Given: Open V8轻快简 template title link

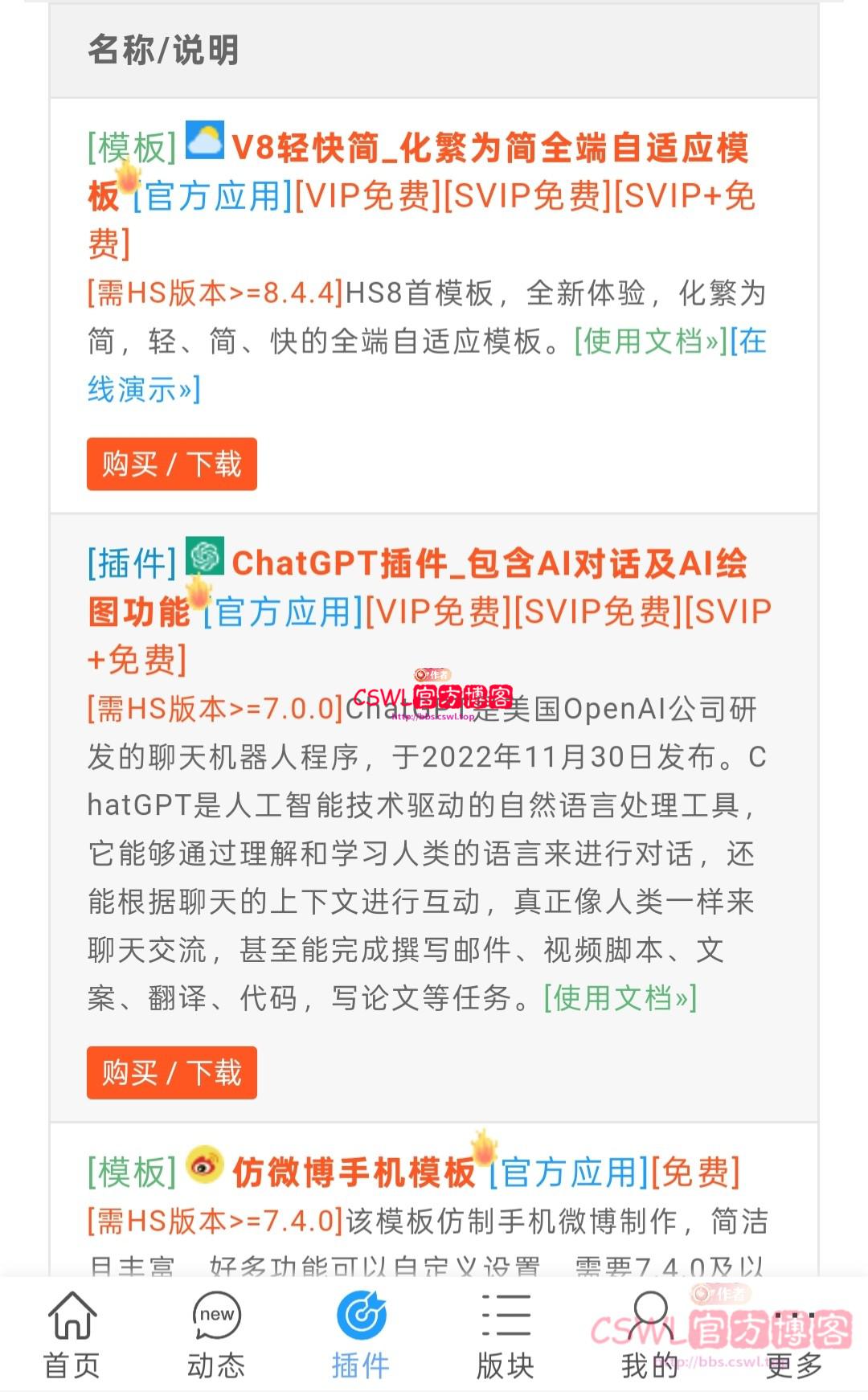Looking at the screenshot, I should (x=489, y=149).
